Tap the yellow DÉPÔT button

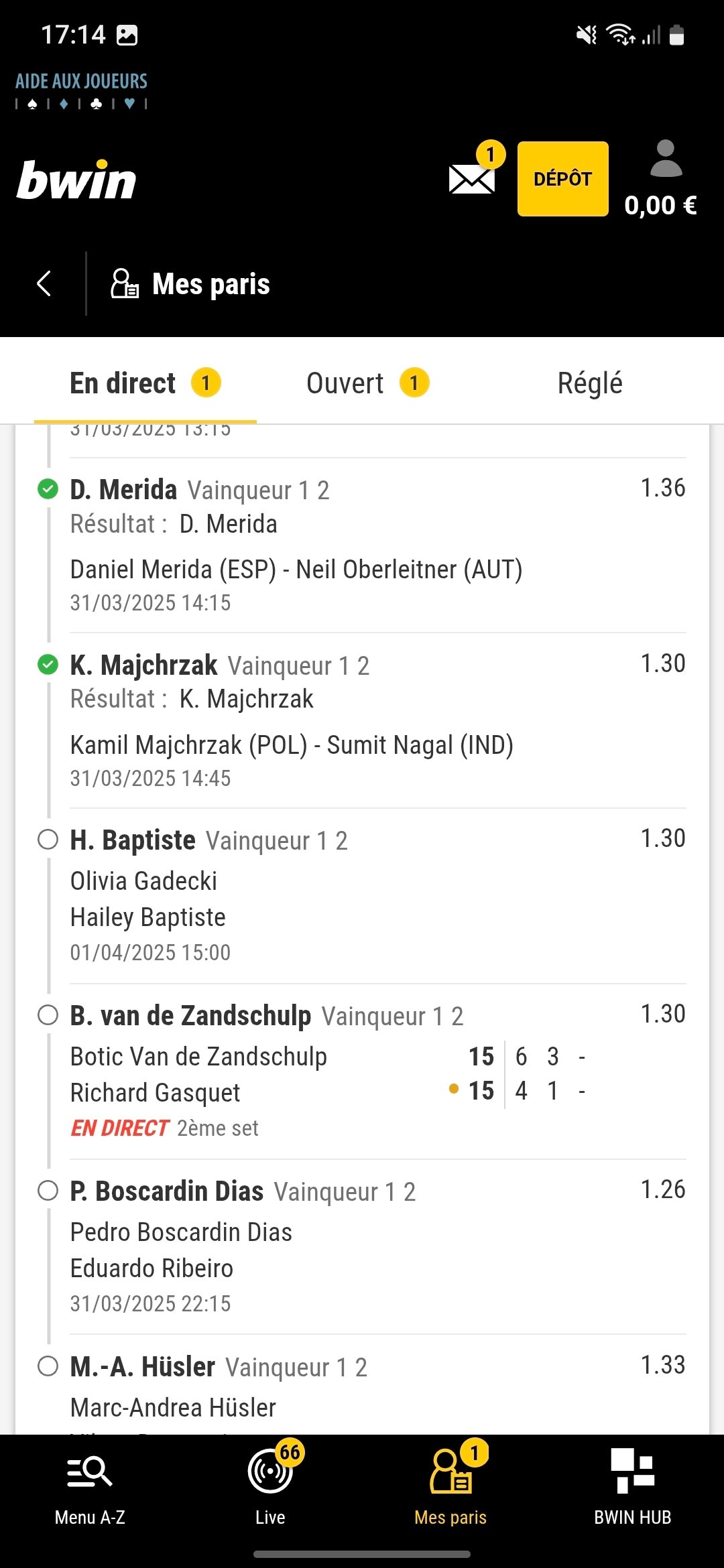coord(562,178)
